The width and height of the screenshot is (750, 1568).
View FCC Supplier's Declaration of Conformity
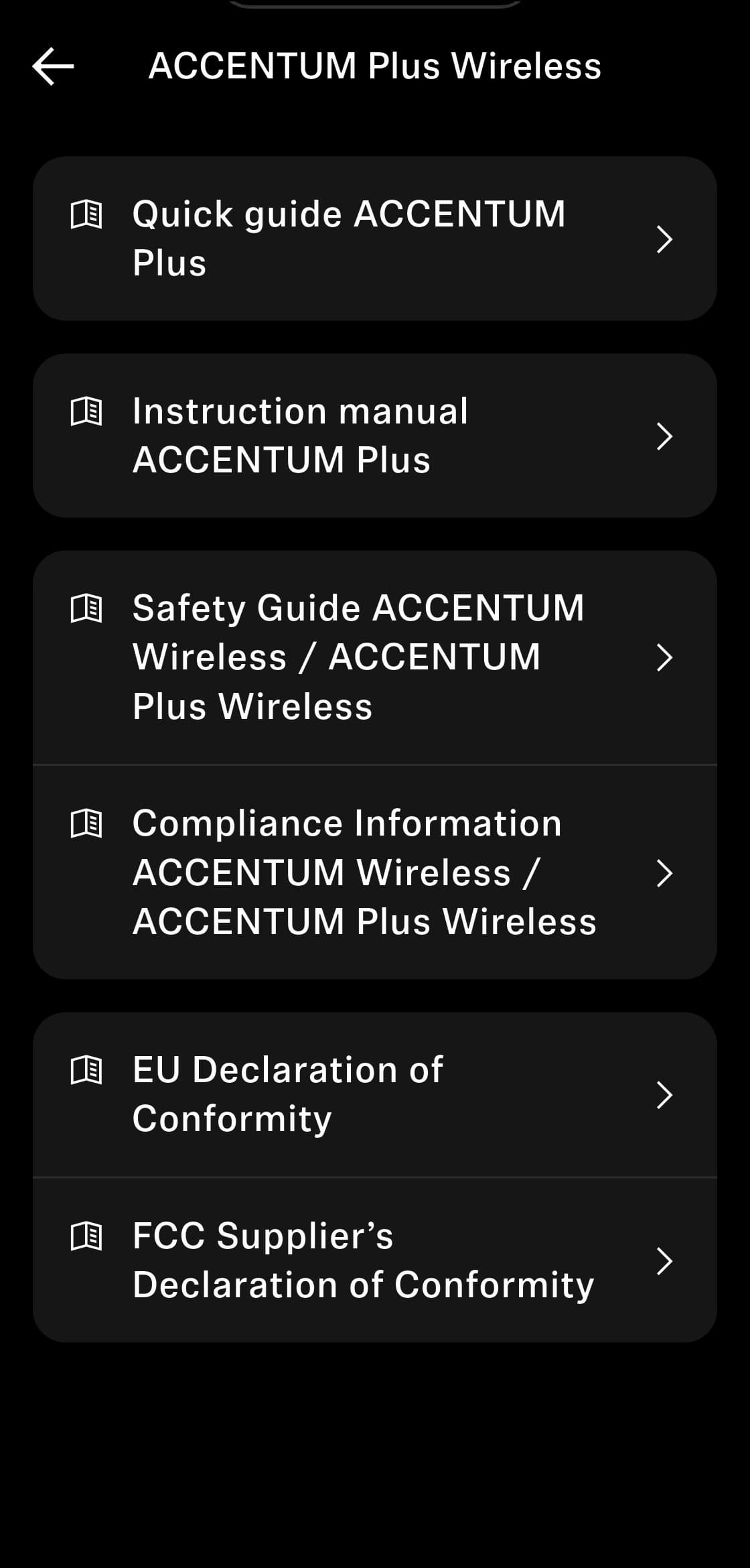pyautogui.click(x=374, y=1260)
